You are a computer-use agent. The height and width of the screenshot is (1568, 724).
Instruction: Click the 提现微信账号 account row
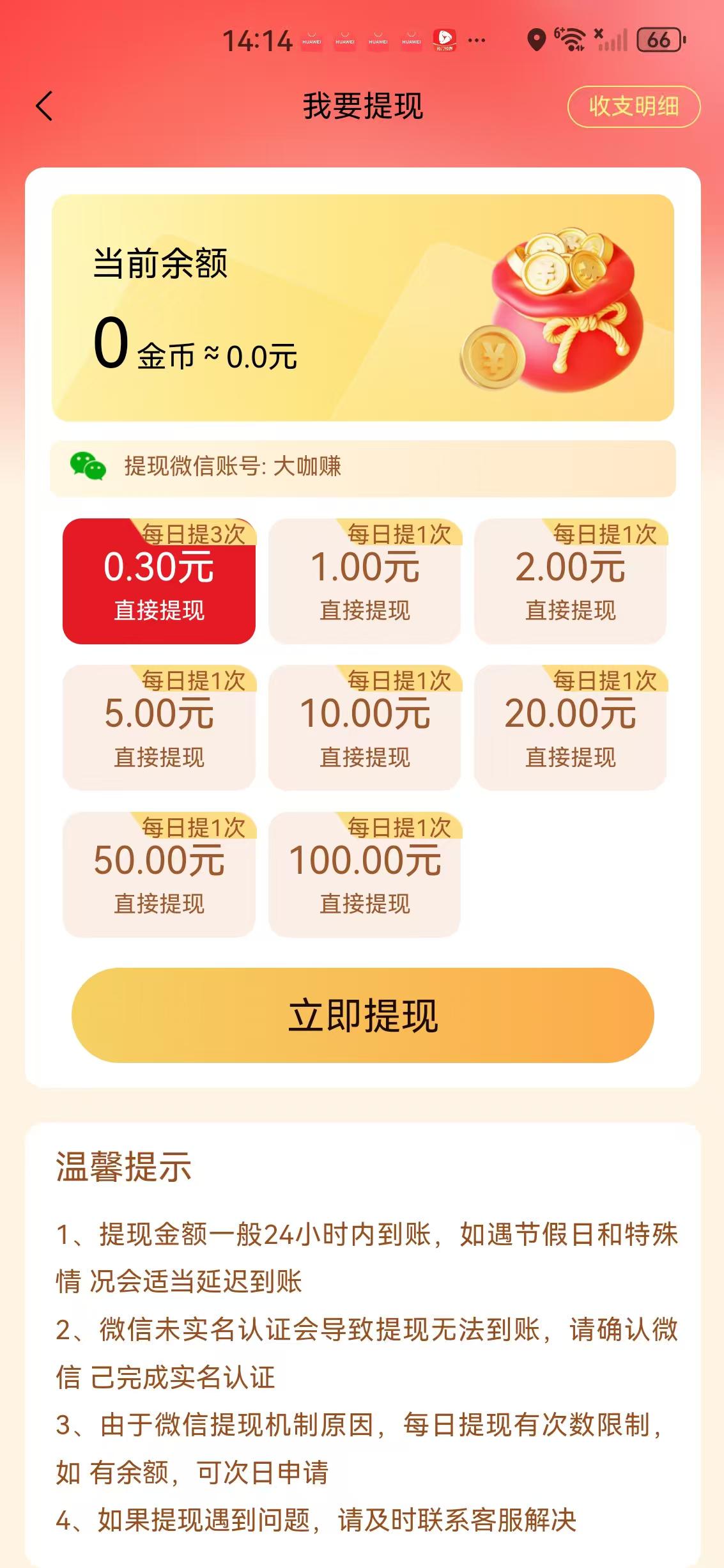[362, 467]
